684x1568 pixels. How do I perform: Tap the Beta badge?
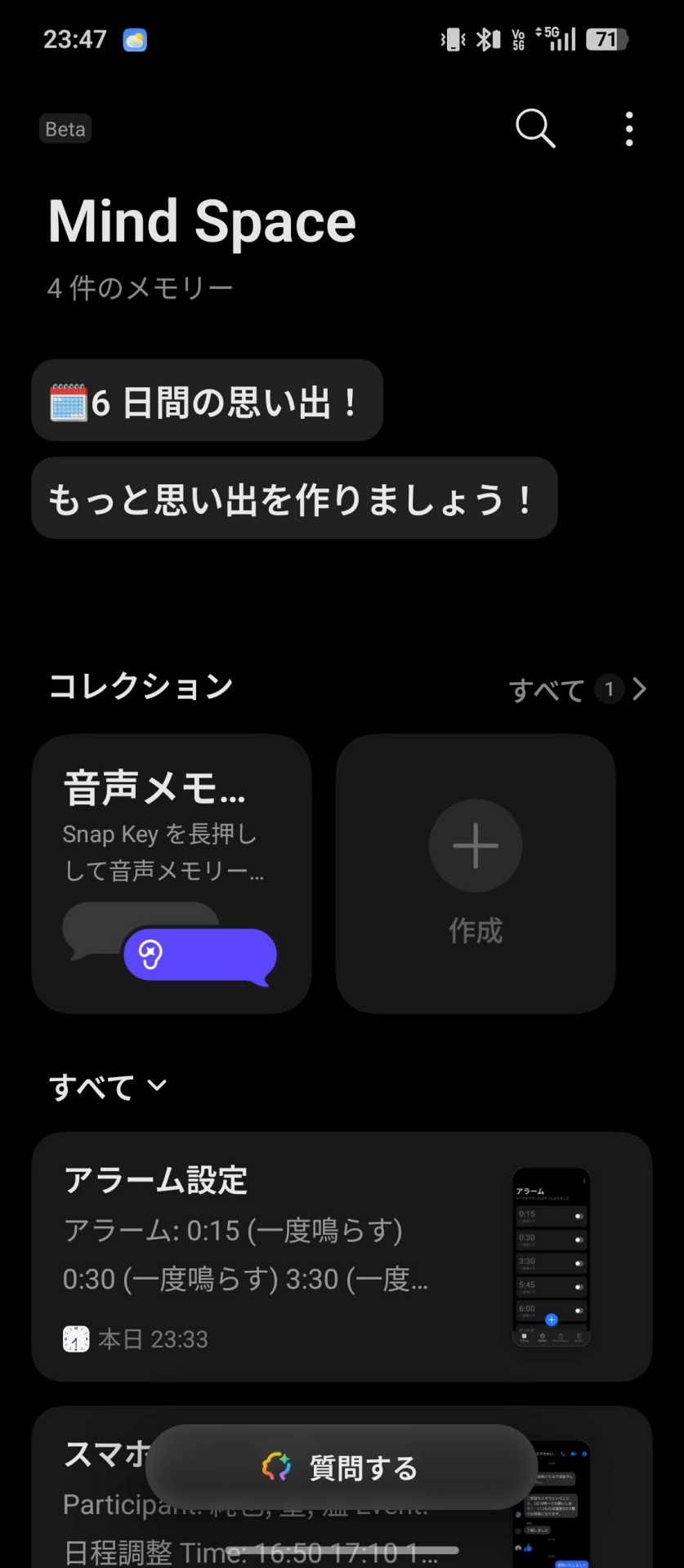point(65,128)
